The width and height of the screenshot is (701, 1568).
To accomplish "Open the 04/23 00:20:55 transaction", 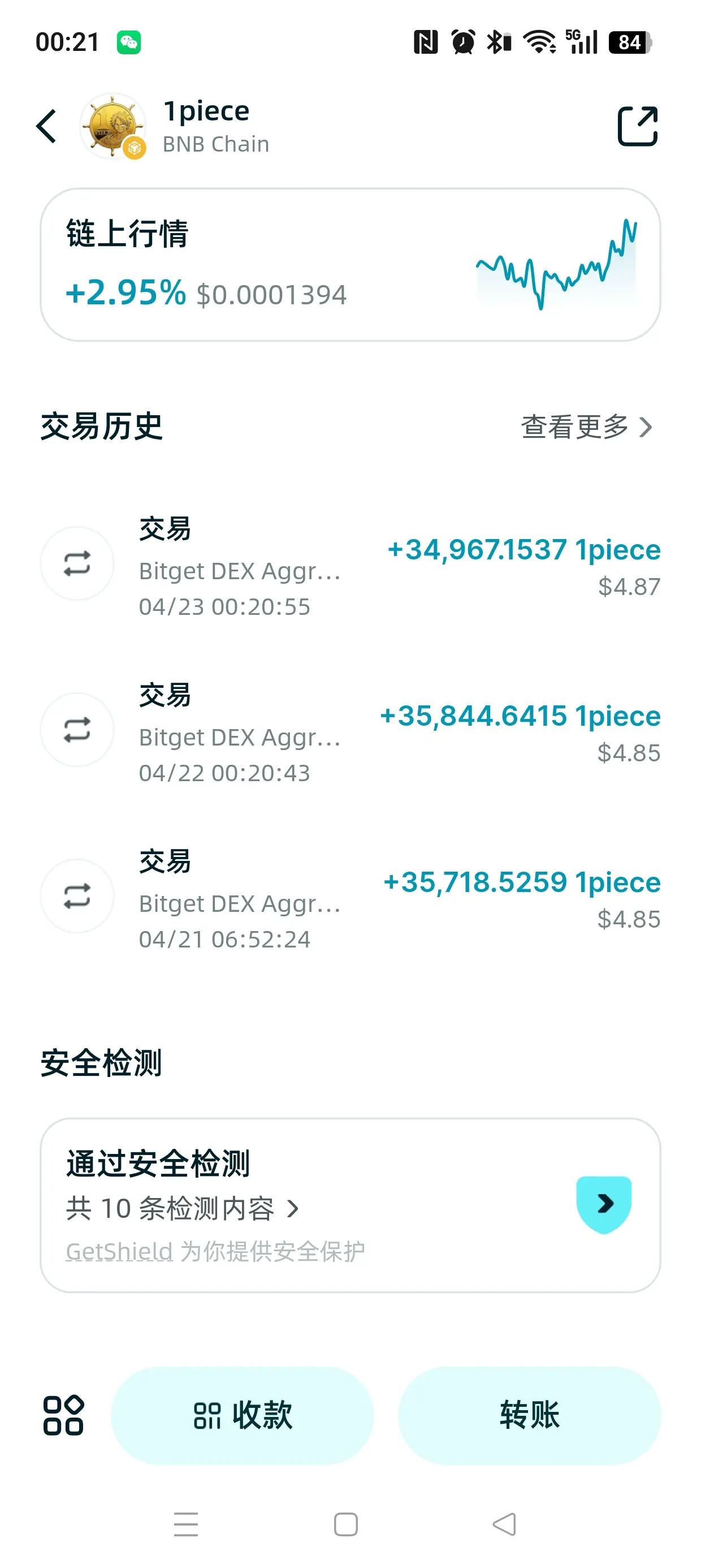I will coord(350,565).
